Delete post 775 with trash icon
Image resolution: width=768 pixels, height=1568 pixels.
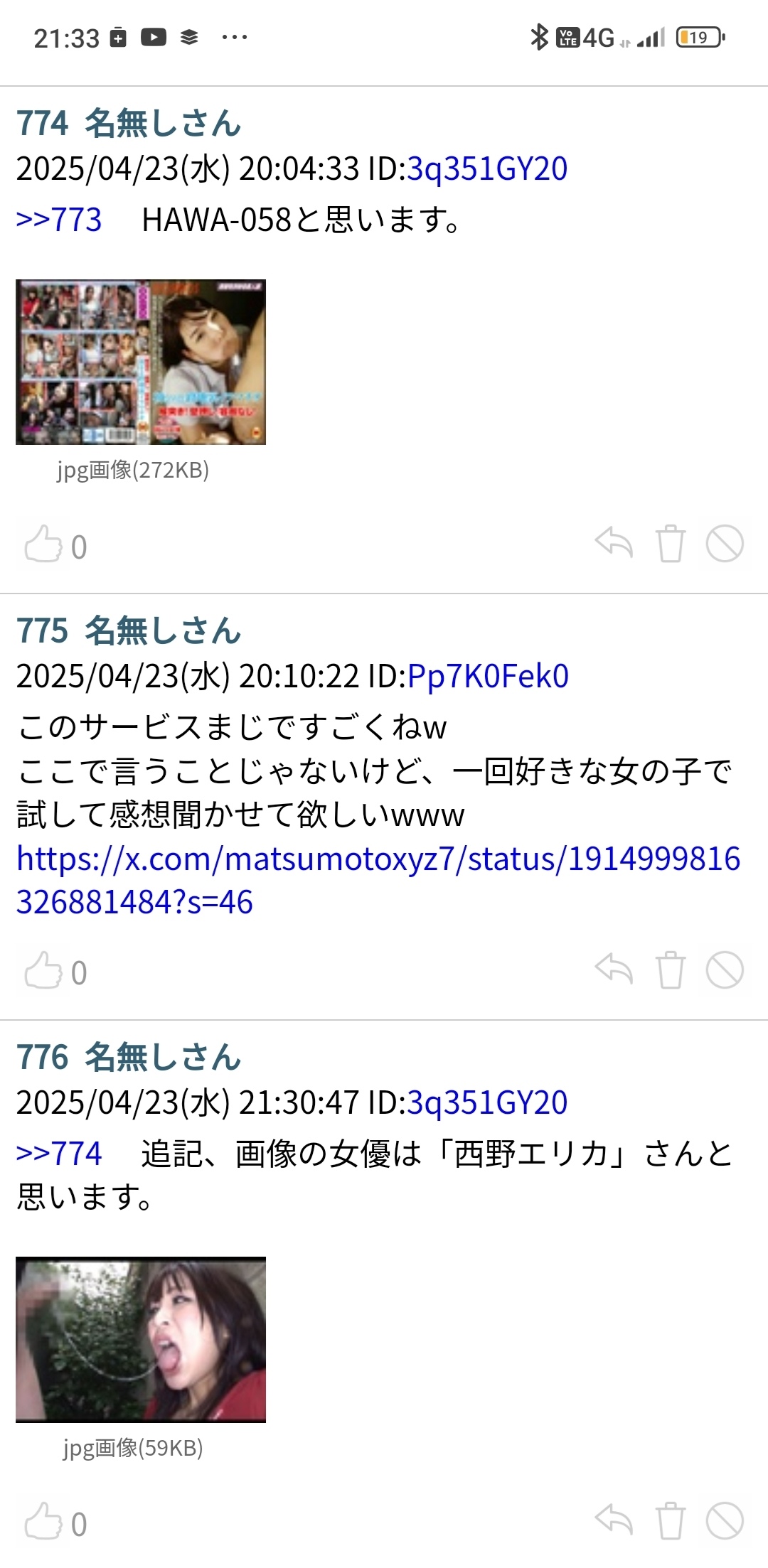click(x=670, y=970)
